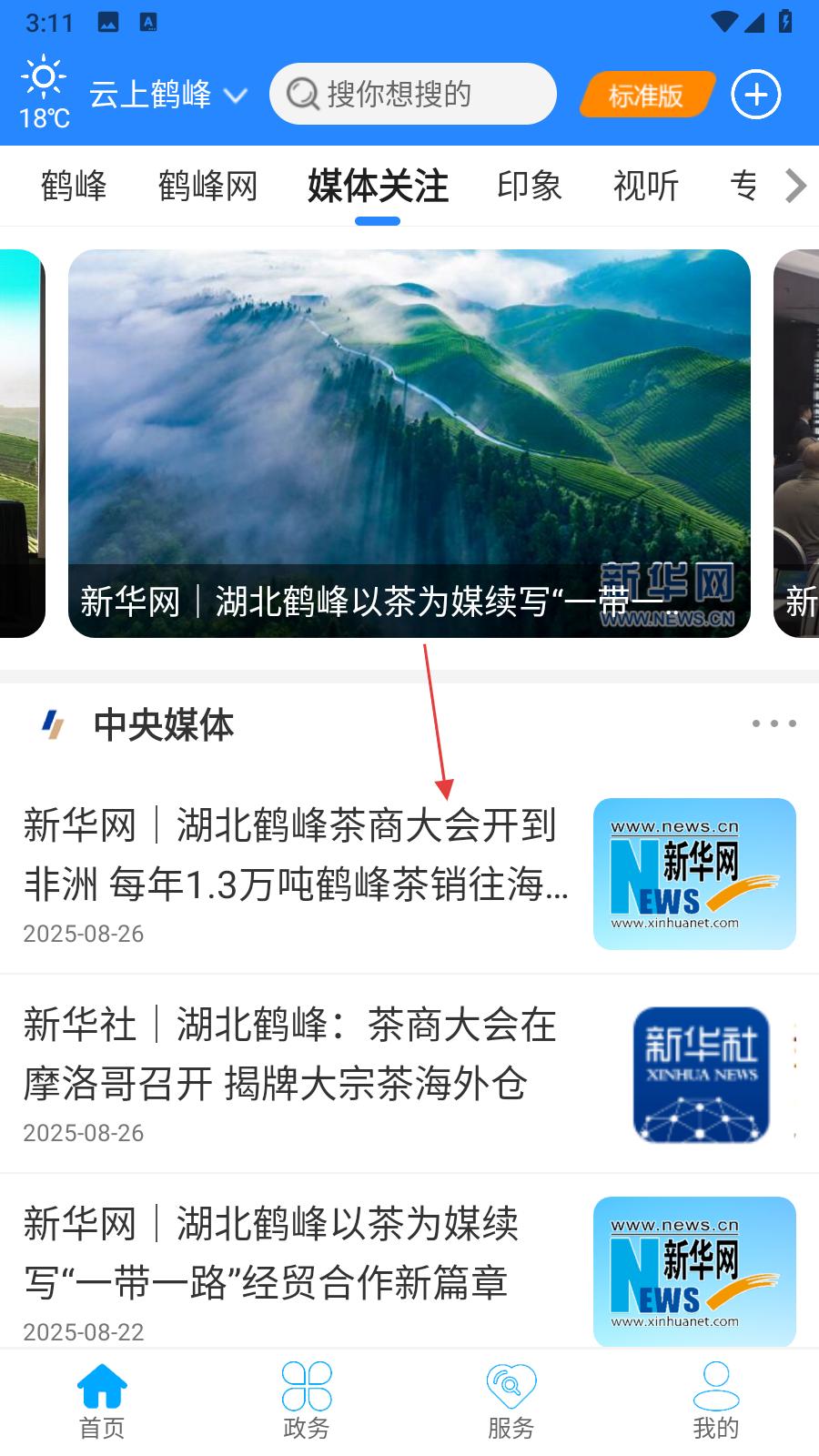The image size is (819, 1456).
Task: Switch to the 政务 bottom tab
Action: coord(307,1401)
